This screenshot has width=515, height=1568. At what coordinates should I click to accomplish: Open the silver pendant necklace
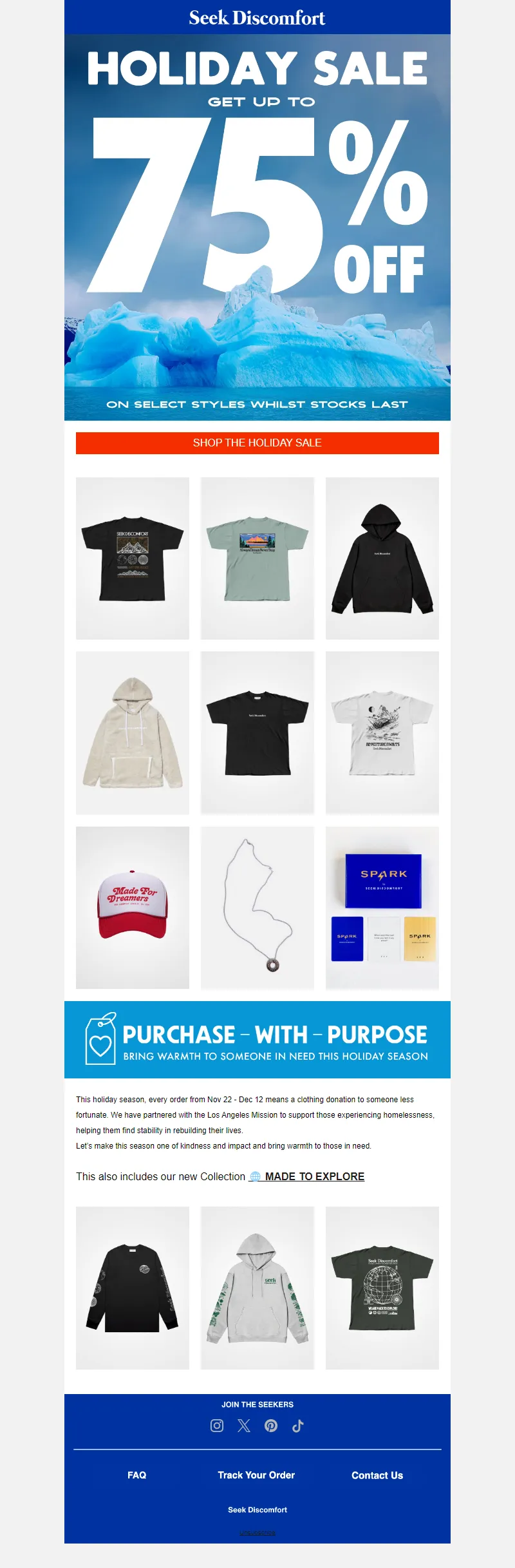(257, 907)
